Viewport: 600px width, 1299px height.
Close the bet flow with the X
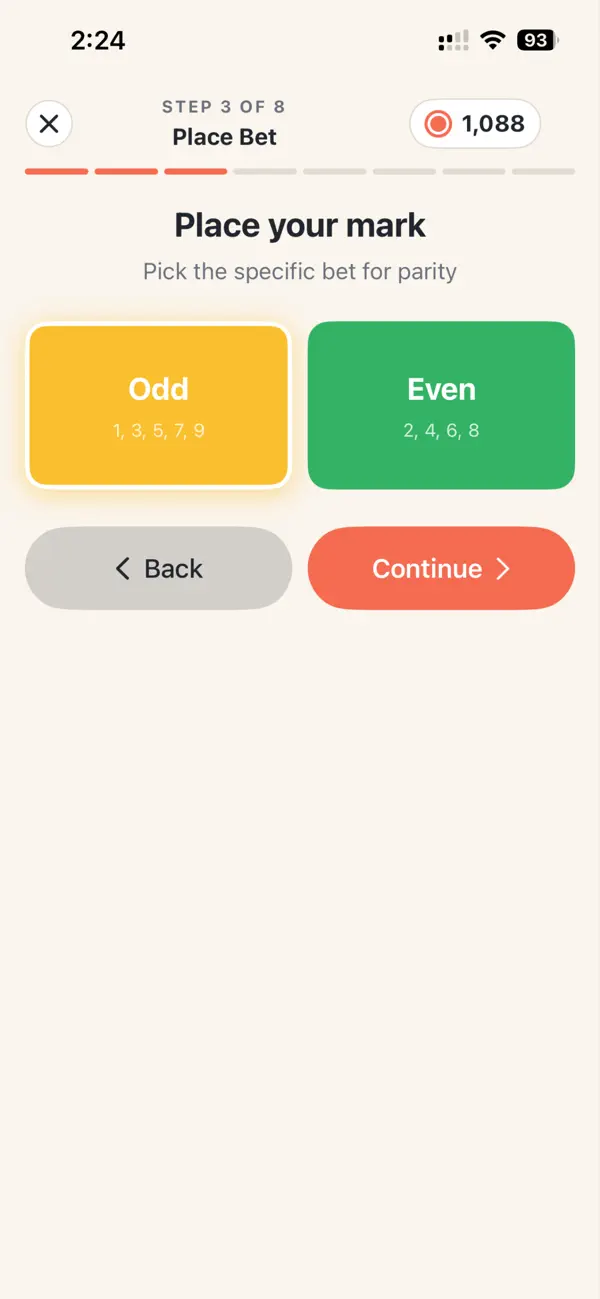(x=49, y=124)
